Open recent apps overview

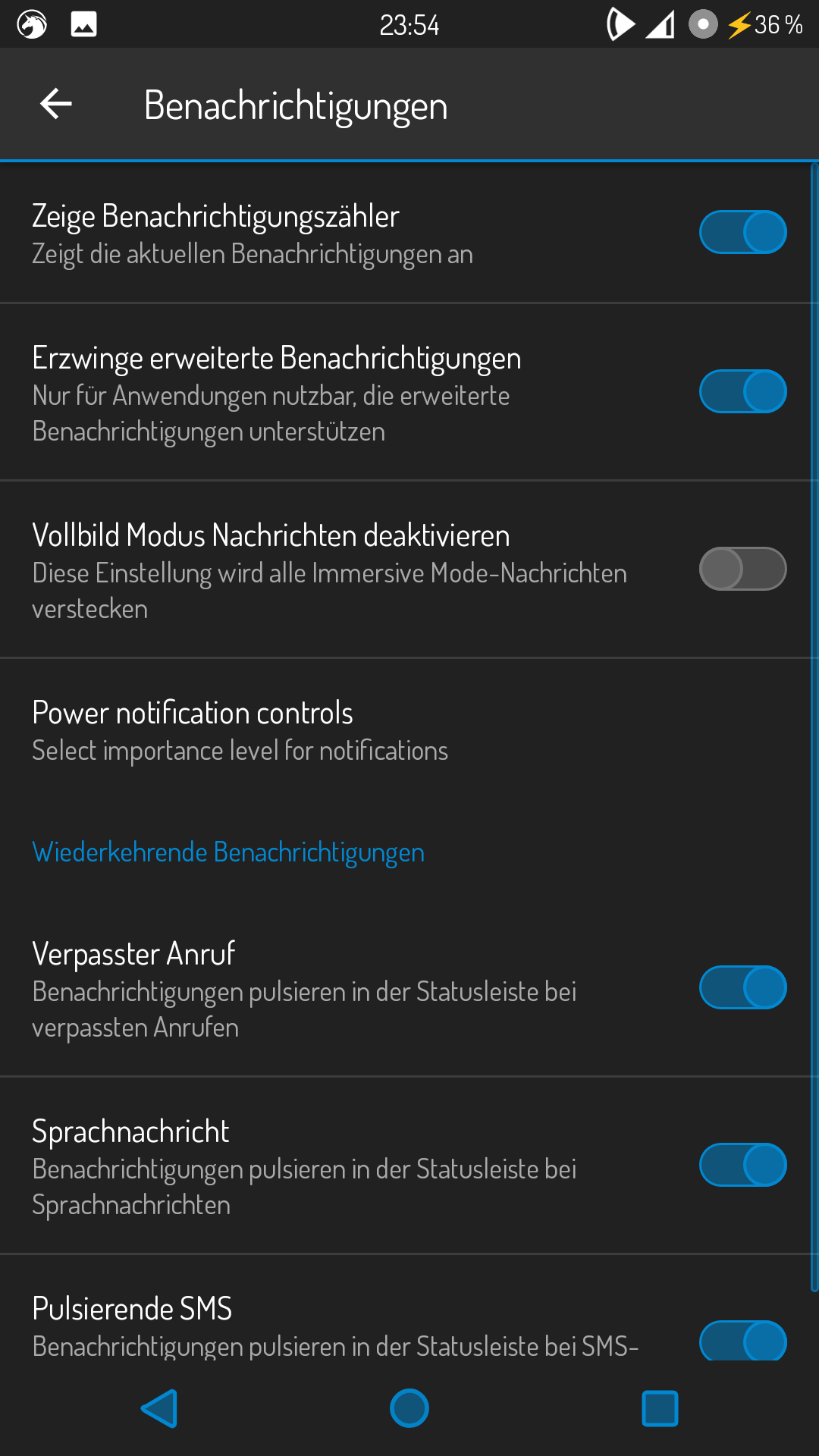tap(660, 1408)
